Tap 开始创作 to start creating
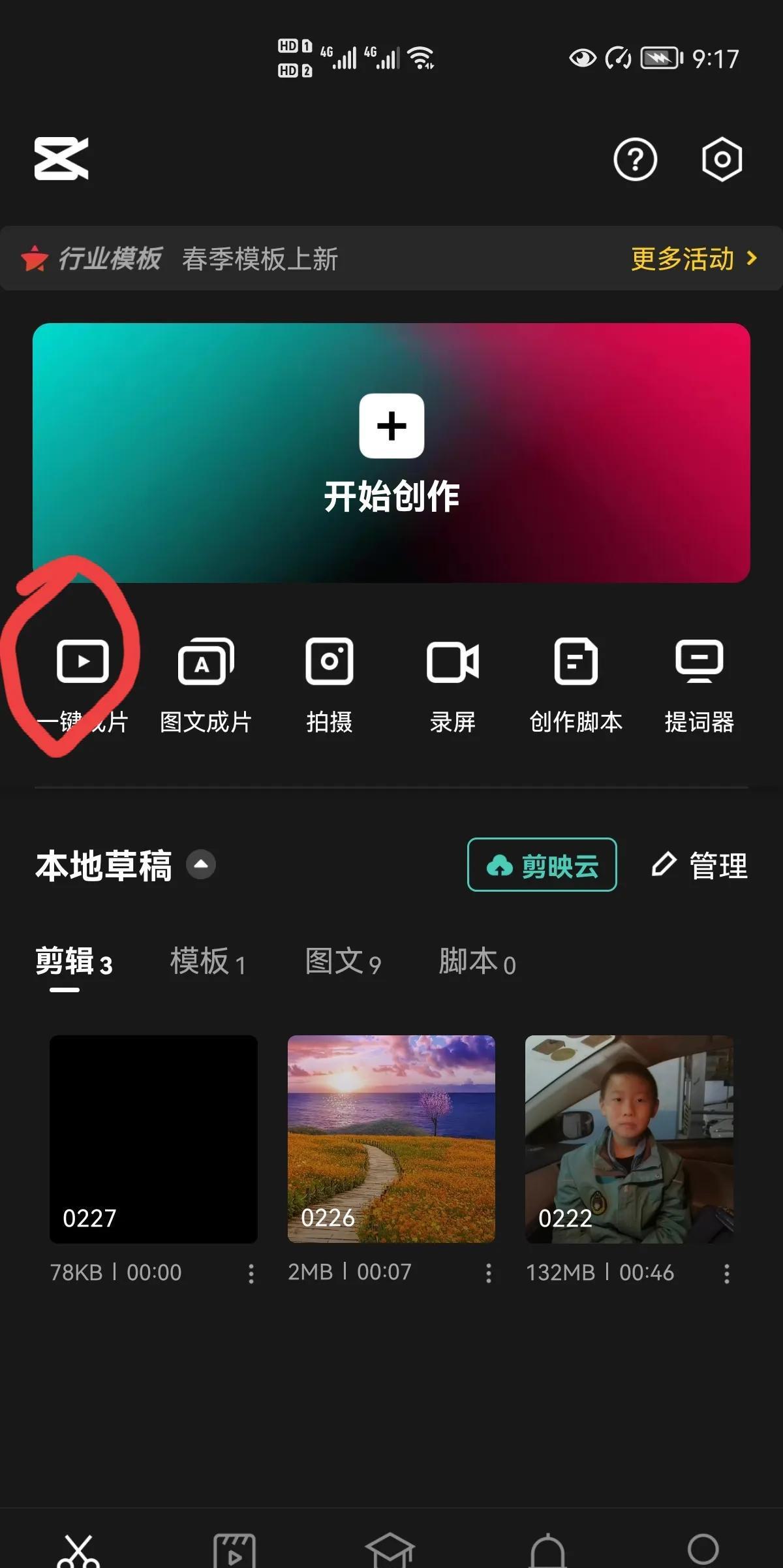 pyautogui.click(x=391, y=452)
